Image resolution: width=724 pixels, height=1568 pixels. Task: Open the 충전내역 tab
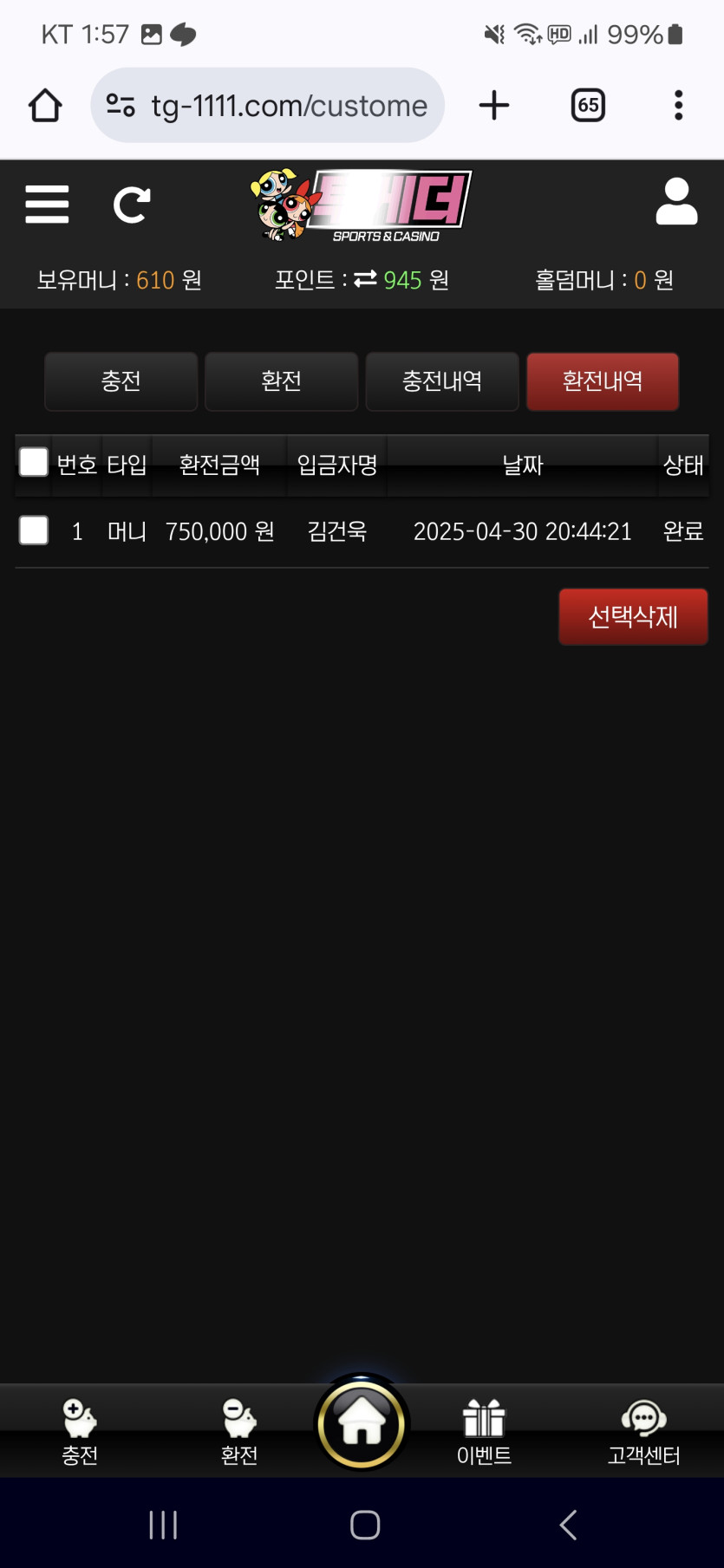tap(442, 381)
